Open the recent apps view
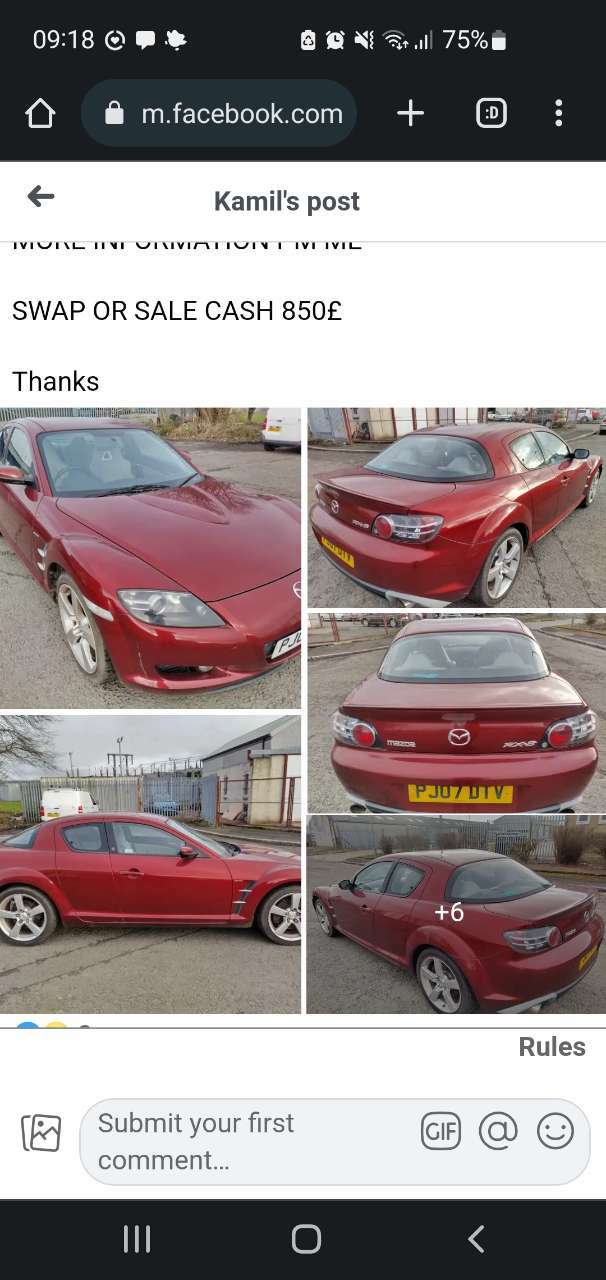 [137, 1239]
